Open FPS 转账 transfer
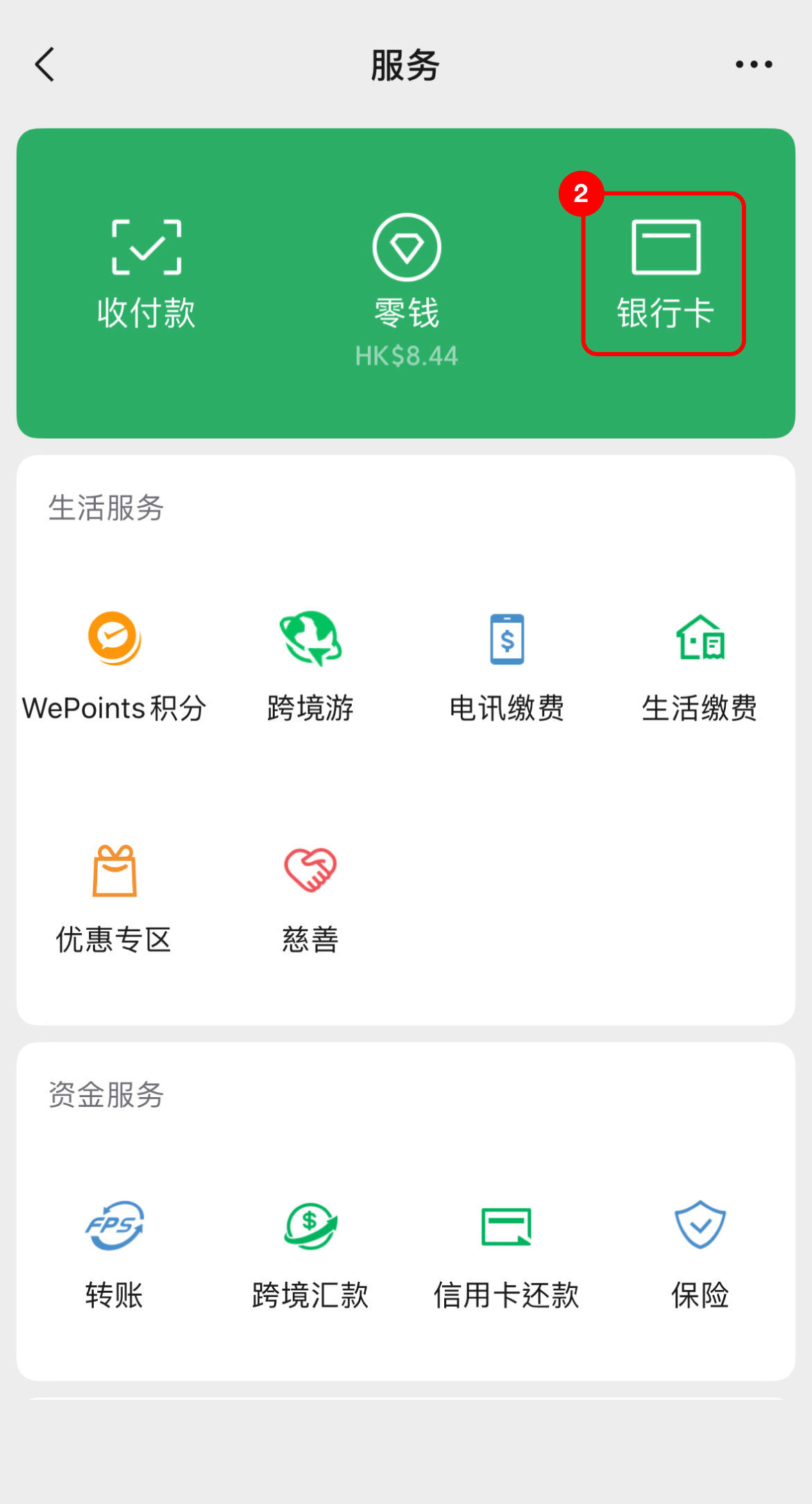Image resolution: width=812 pixels, height=1504 pixels. [x=114, y=1254]
